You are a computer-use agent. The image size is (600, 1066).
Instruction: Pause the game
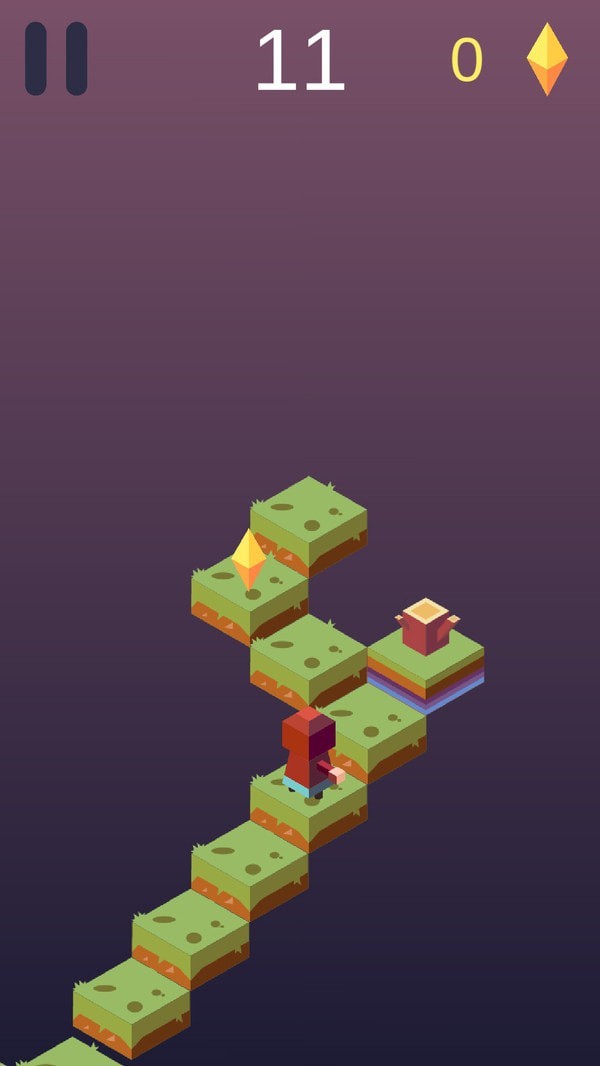56,59
